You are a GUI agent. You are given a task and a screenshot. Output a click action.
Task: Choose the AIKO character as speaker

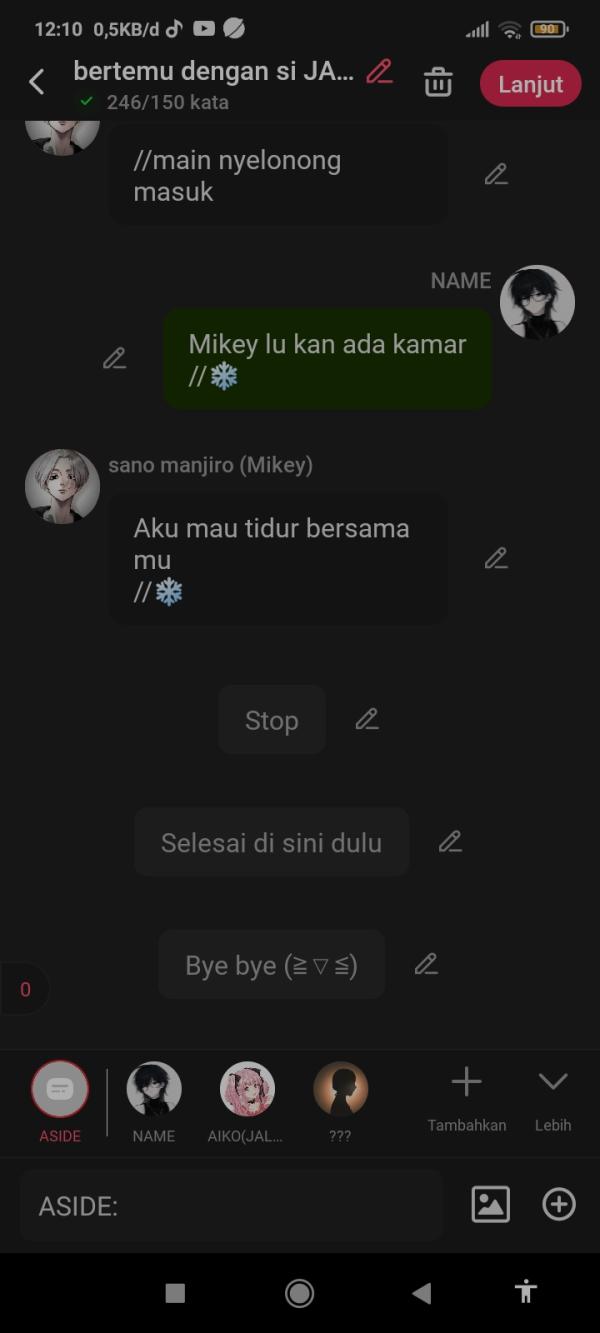coord(247,1090)
